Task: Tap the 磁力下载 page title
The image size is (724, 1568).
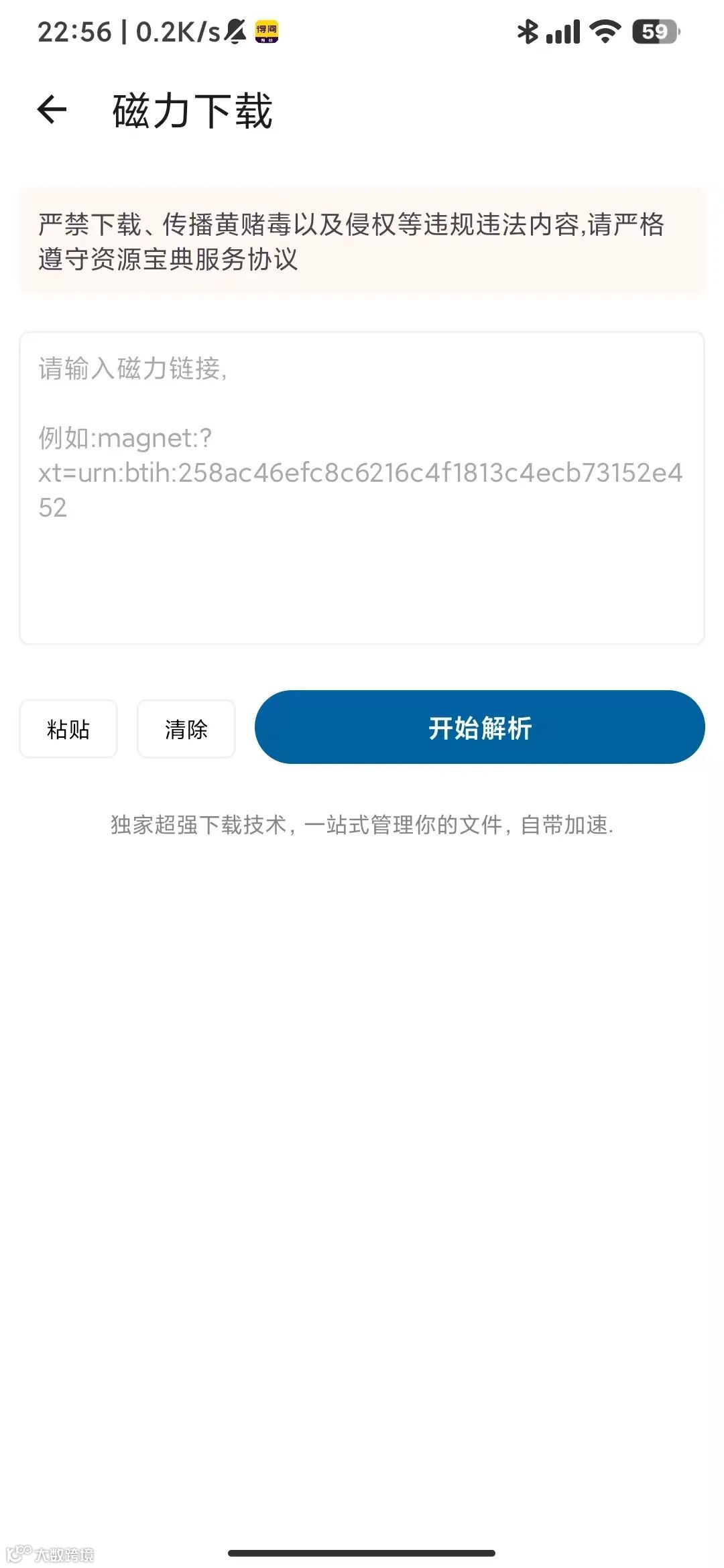Action: tap(192, 110)
